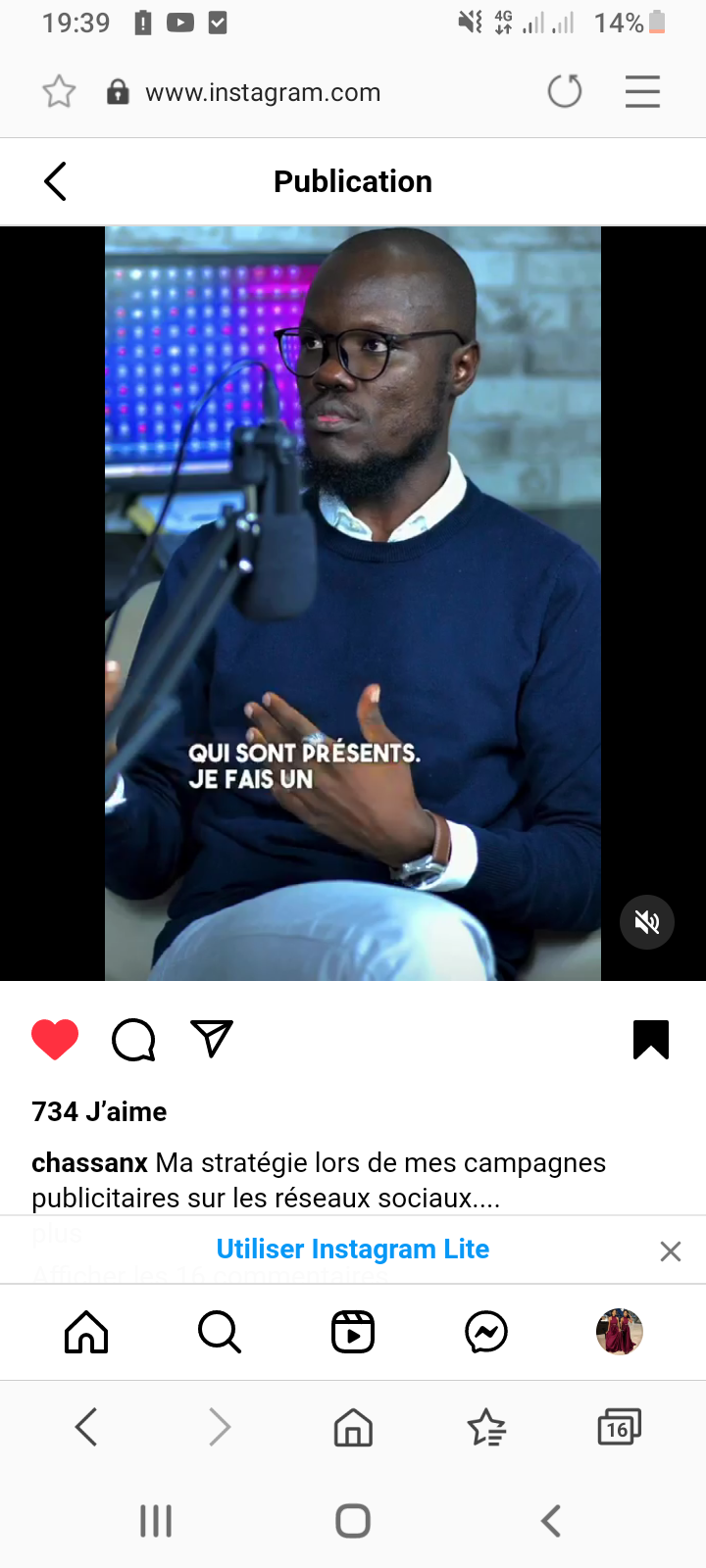Share the post via paper plane icon
Screen dimensions: 706x1568
pyautogui.click(x=212, y=1039)
